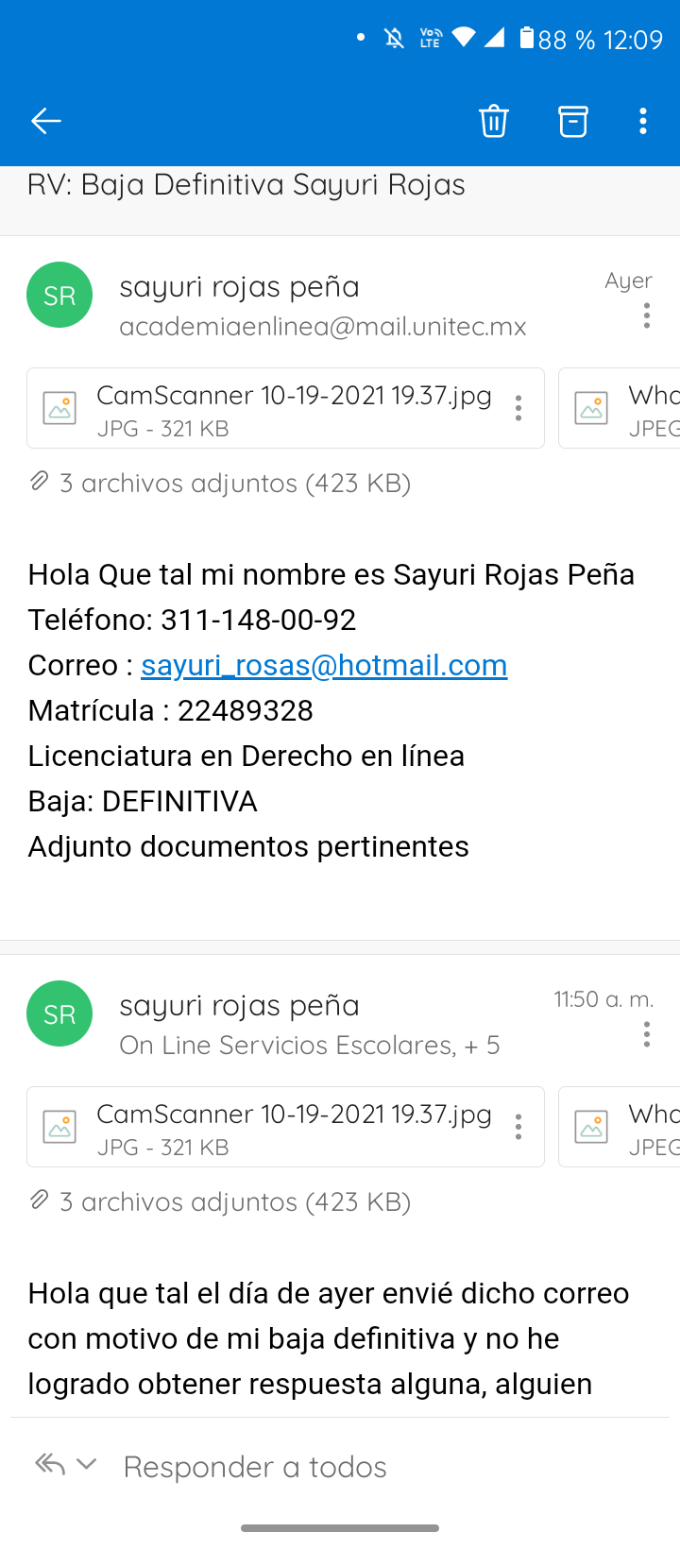This screenshot has height=1549, width=680.
Task: Open options for the 11:50 a. m. message
Action: 647,1034
